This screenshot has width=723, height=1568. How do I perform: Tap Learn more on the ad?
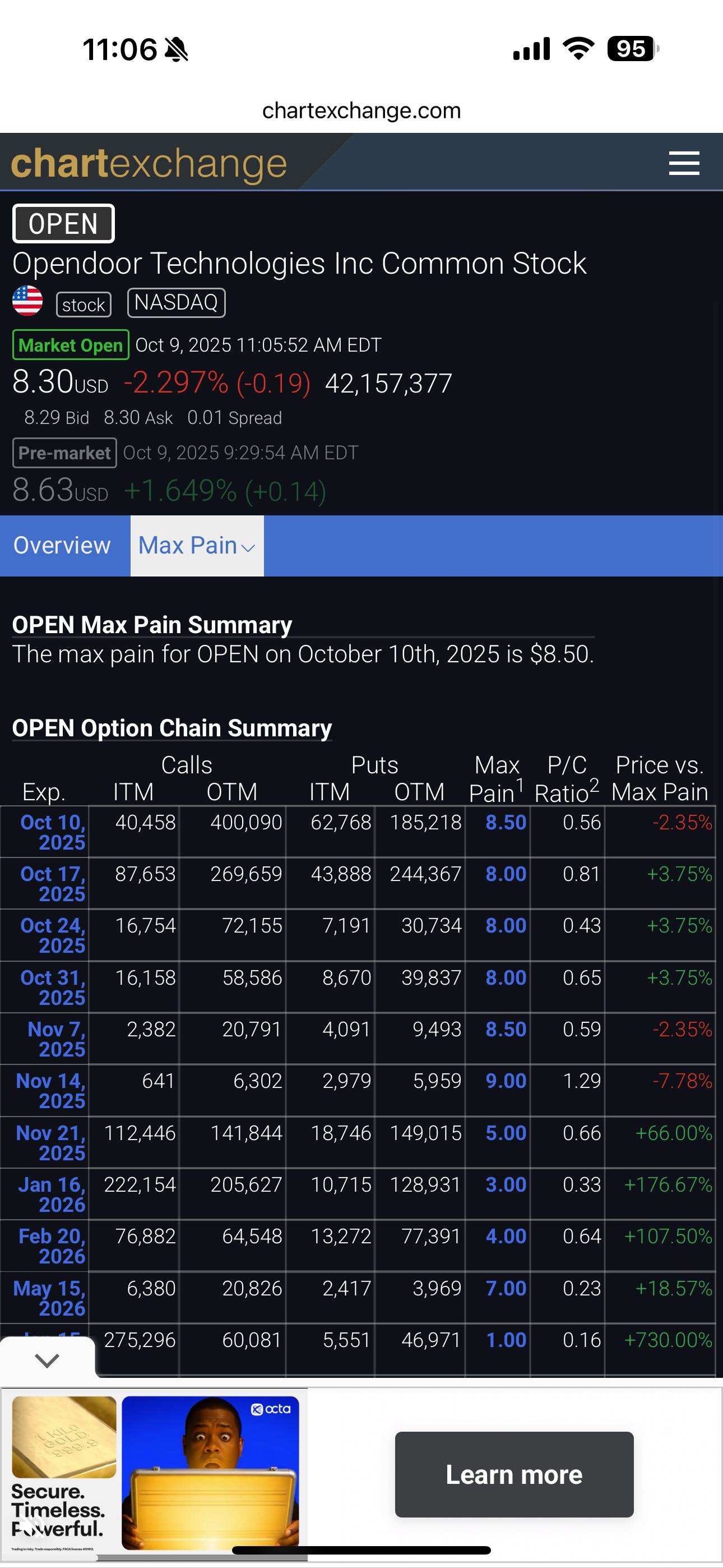(513, 1474)
